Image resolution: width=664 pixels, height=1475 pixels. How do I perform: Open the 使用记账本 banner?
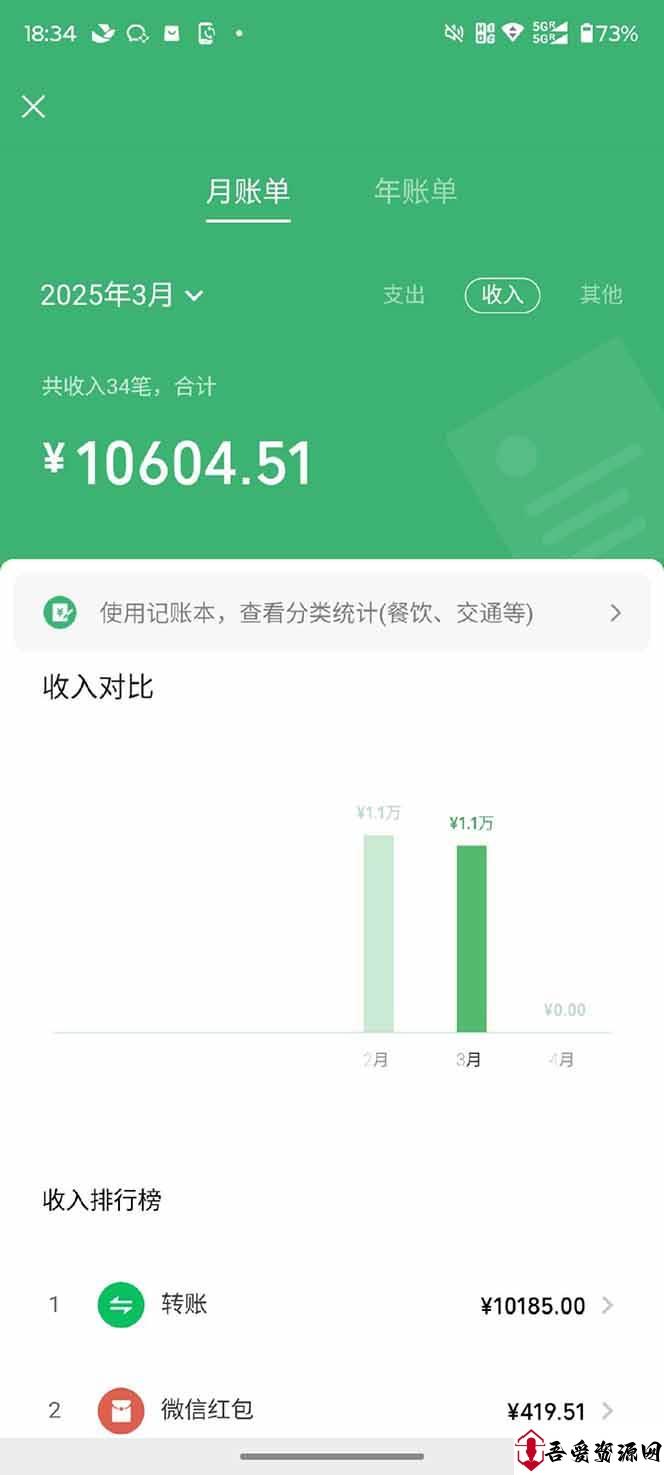[x=332, y=613]
